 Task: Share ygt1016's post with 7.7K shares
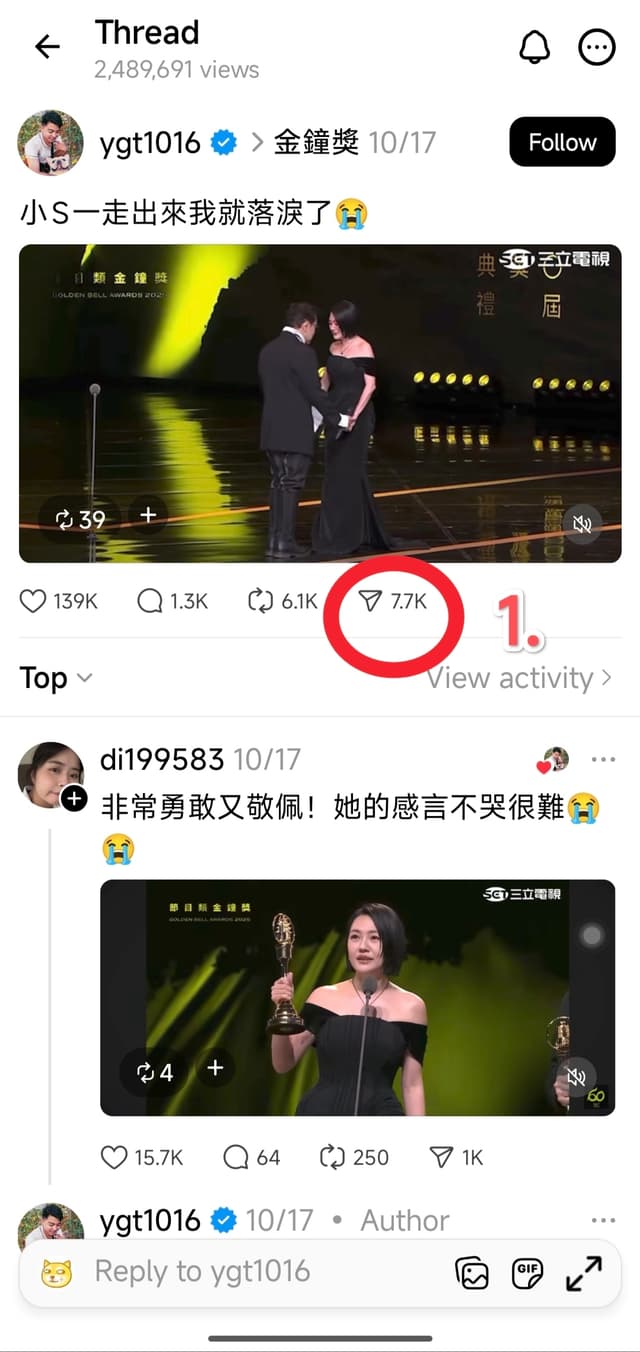click(x=371, y=601)
